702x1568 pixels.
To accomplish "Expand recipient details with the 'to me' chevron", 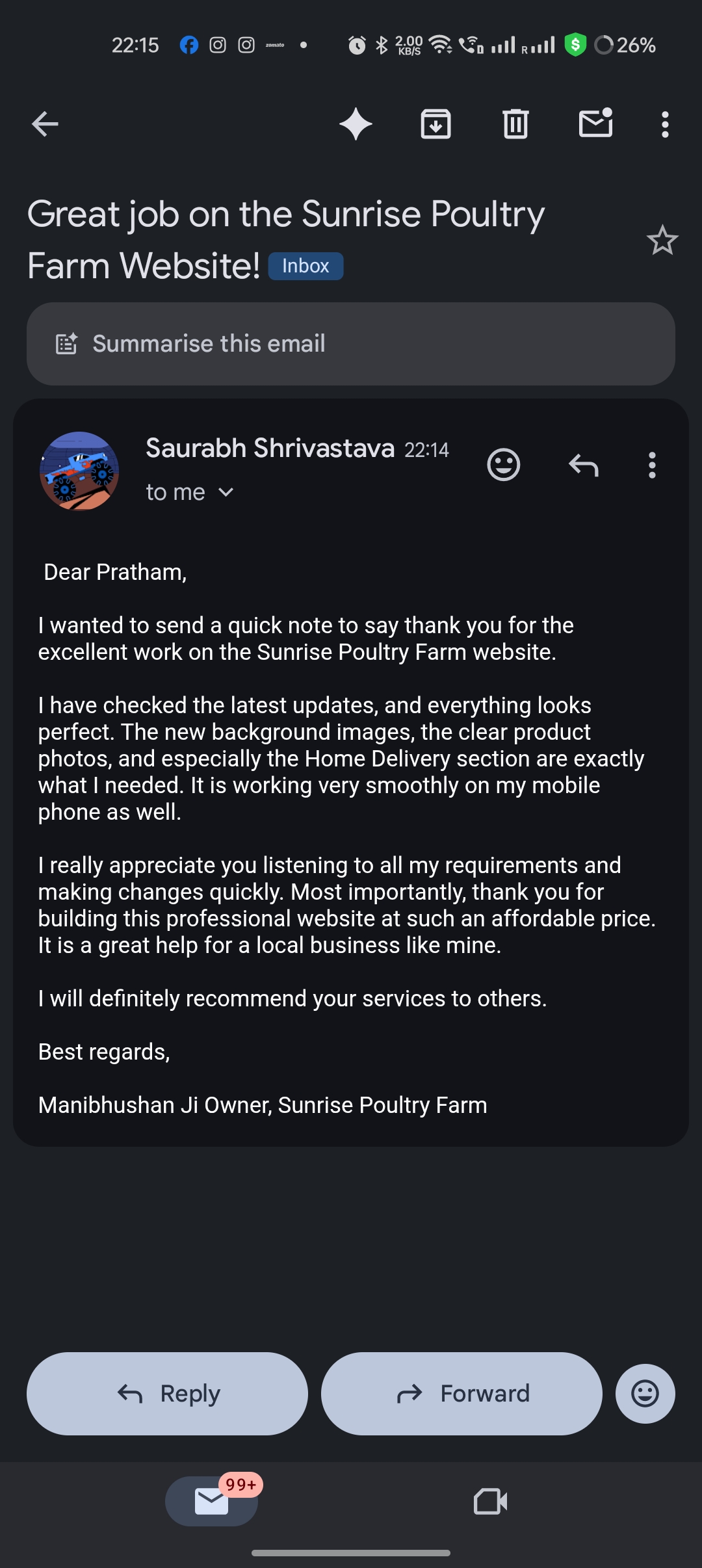I will pyautogui.click(x=190, y=492).
